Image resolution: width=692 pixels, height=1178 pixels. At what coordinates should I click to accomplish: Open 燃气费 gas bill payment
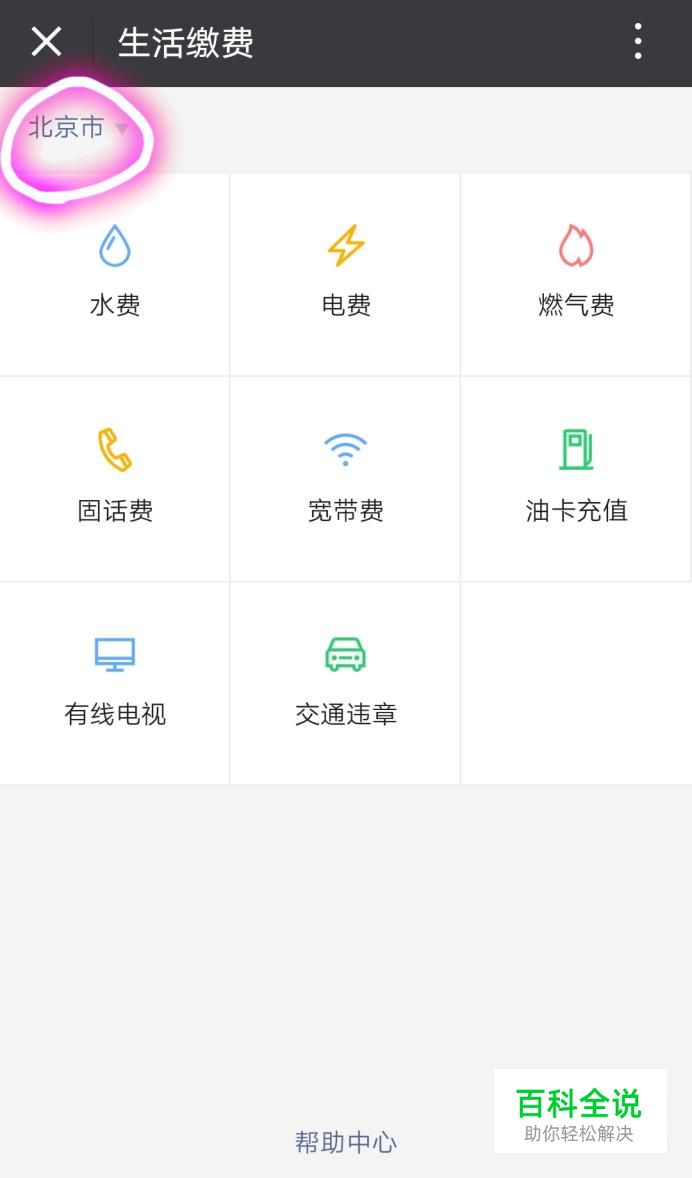click(576, 274)
